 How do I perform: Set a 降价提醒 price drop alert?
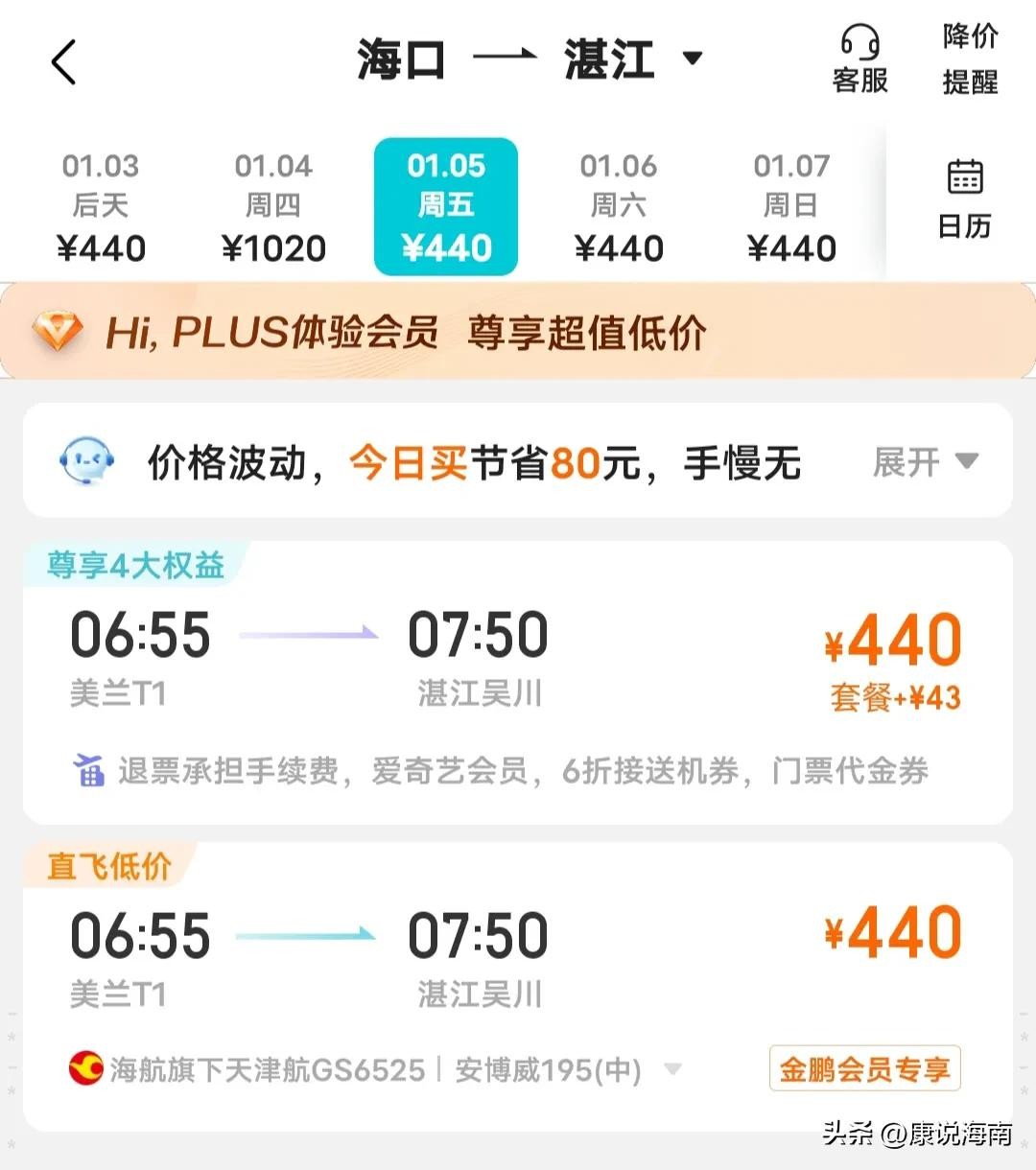(x=970, y=59)
